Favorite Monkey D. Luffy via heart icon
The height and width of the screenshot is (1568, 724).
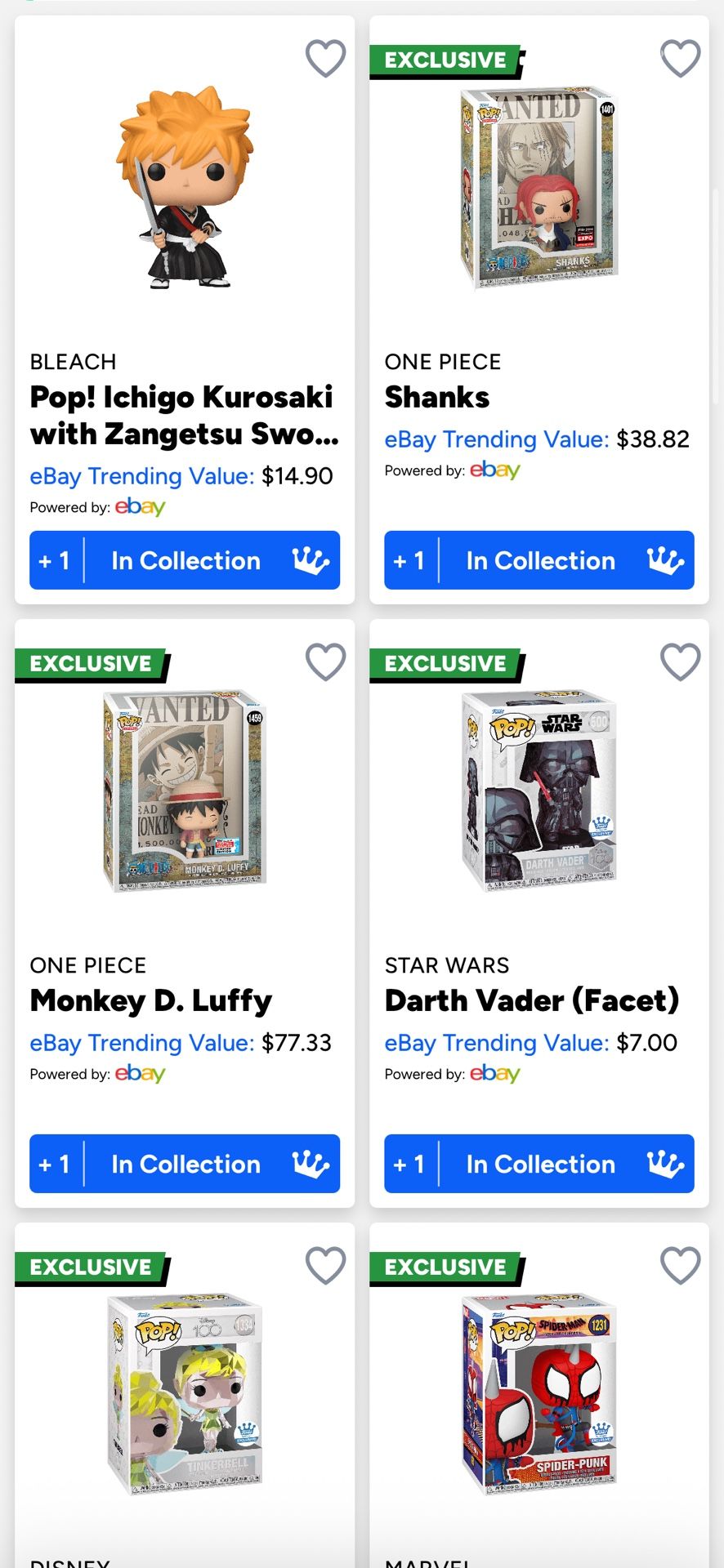pos(324,661)
